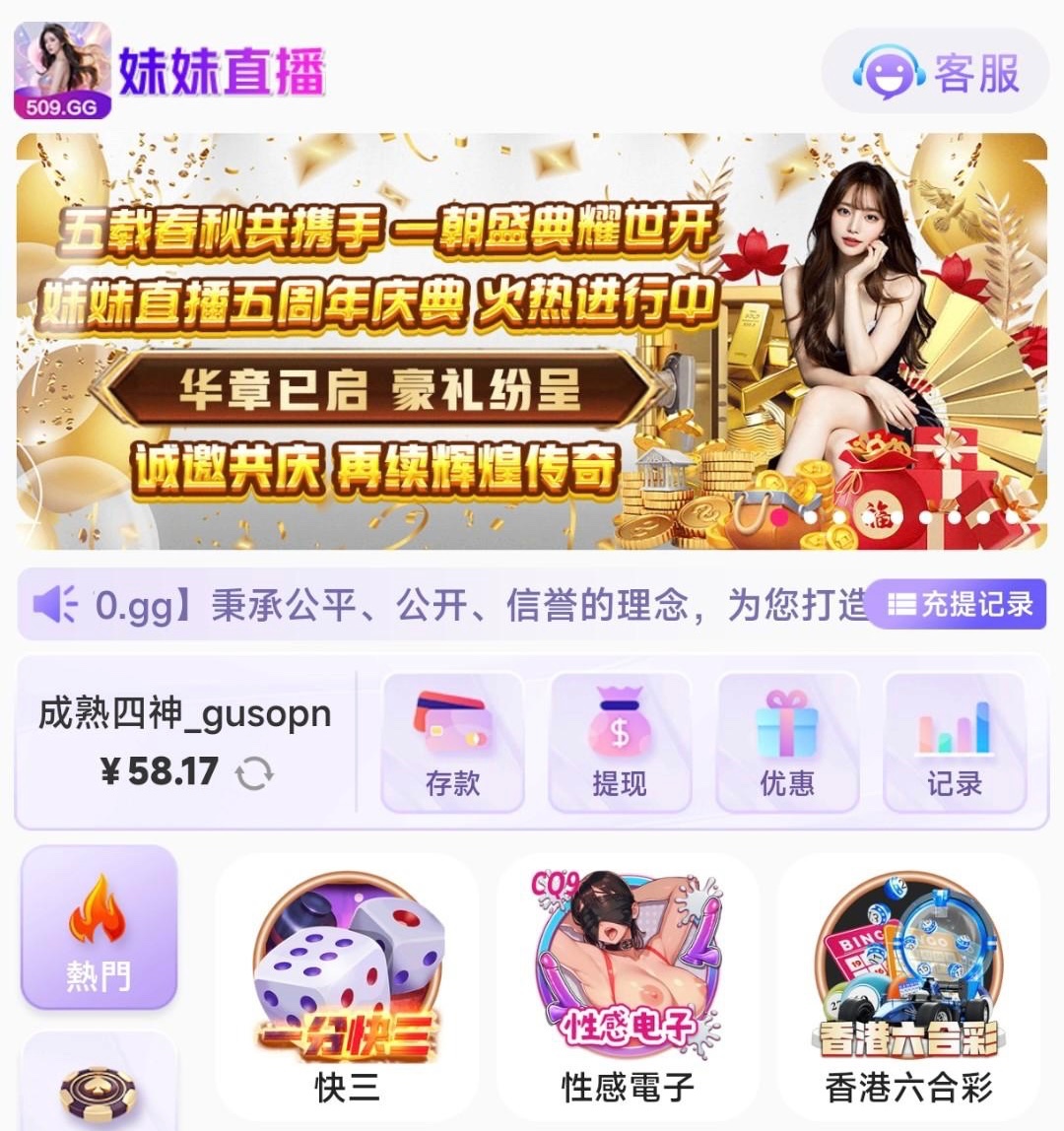Viewport: 1064px width, 1131px height.
Task: Select the 熱門 category tab
Action: pyautogui.click(x=99, y=928)
